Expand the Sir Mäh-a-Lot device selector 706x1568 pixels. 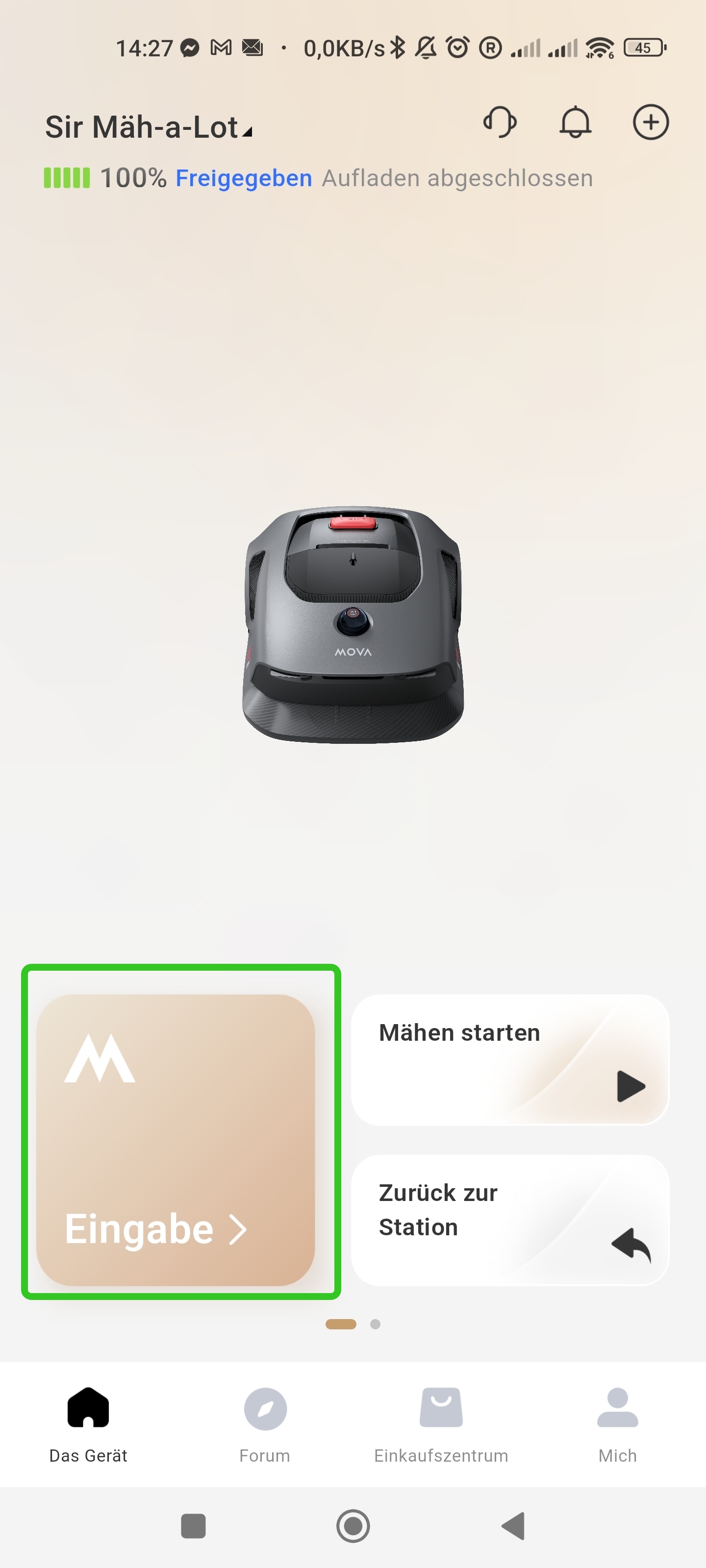tap(149, 127)
